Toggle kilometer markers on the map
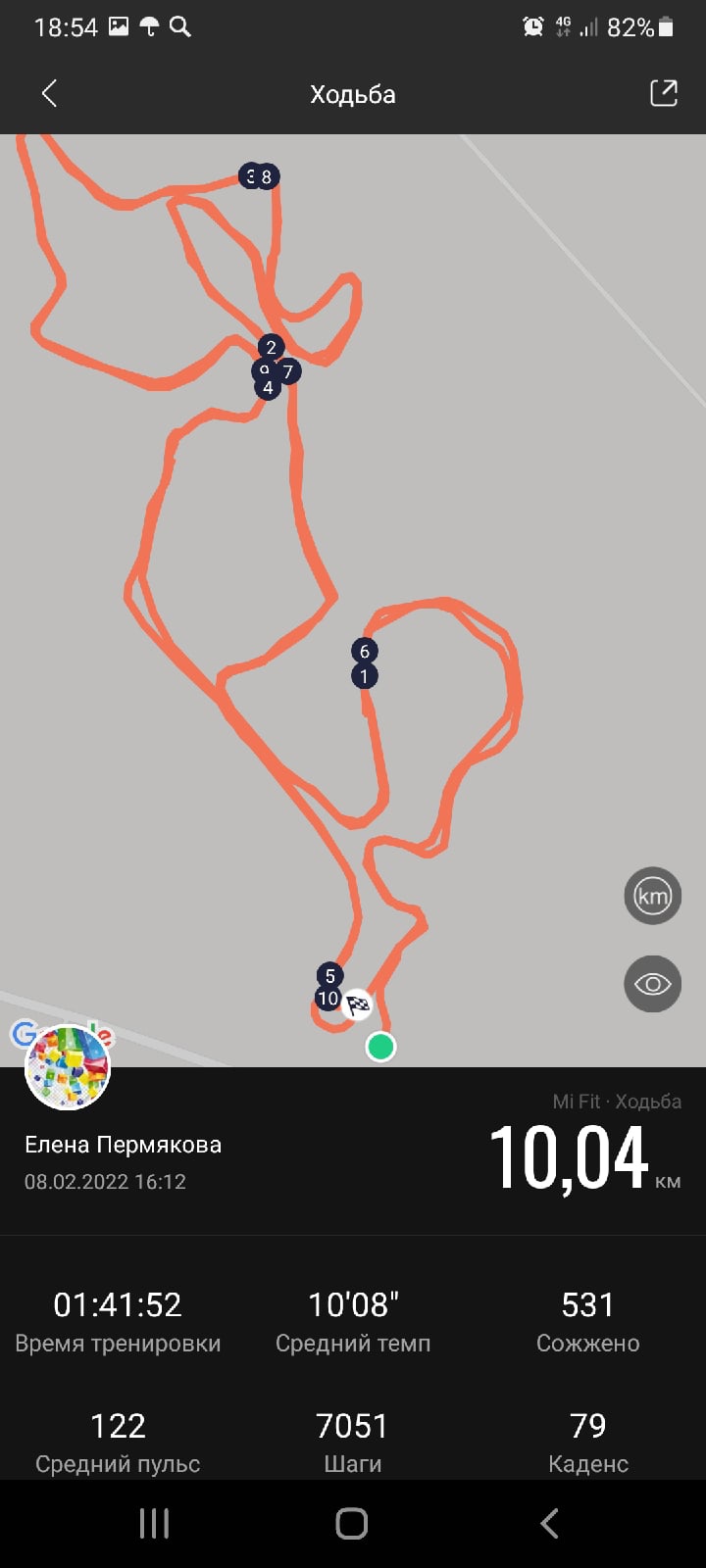 click(x=652, y=896)
